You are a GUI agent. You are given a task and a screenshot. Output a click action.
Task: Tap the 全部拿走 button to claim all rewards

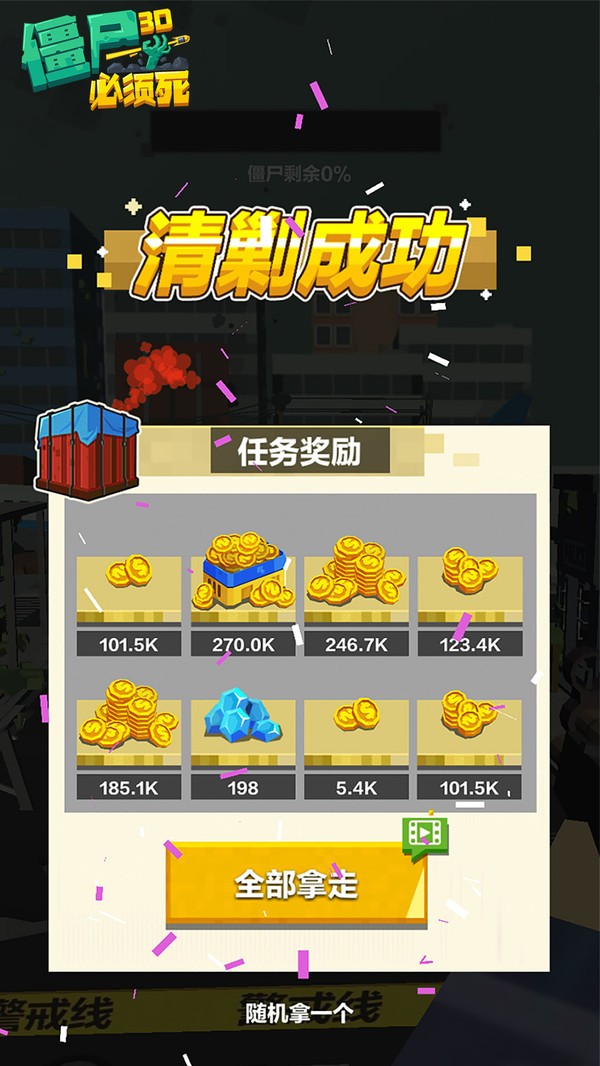[x=296, y=884]
